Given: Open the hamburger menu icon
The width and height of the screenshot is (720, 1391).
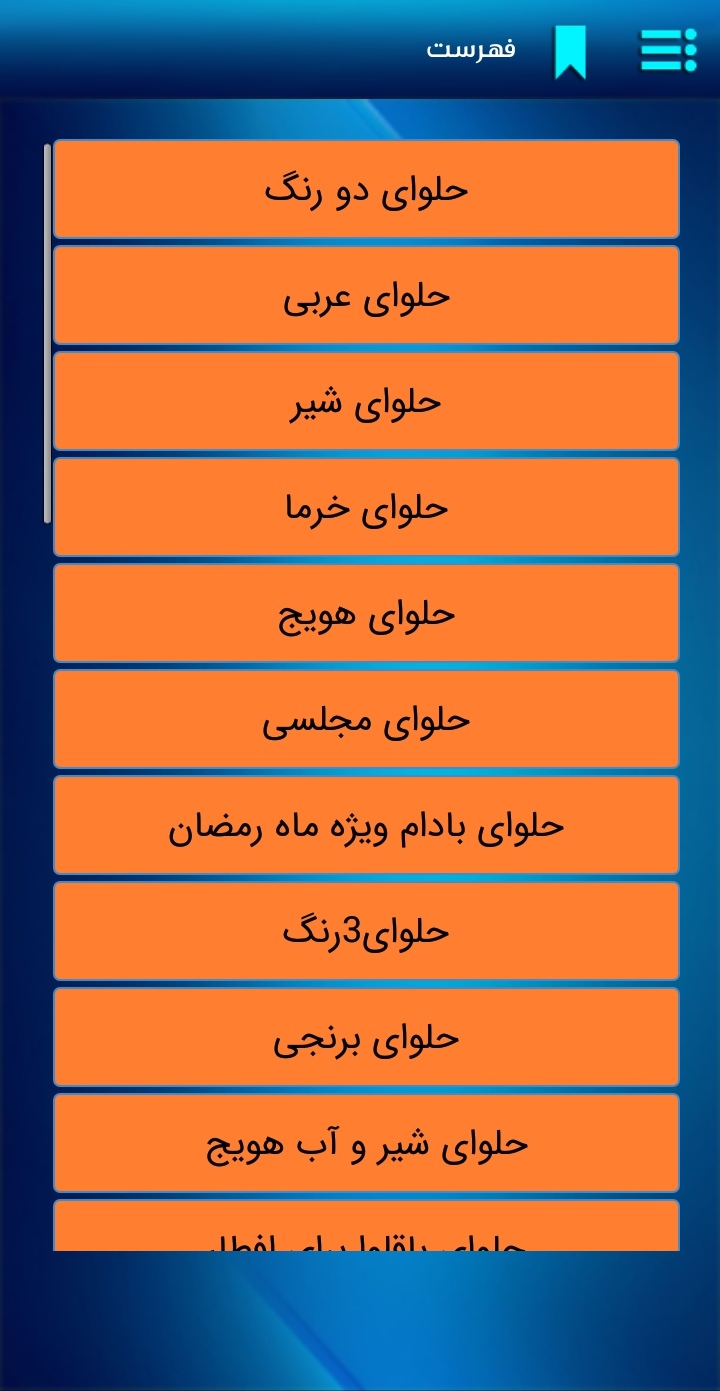Looking at the screenshot, I should 668,50.
